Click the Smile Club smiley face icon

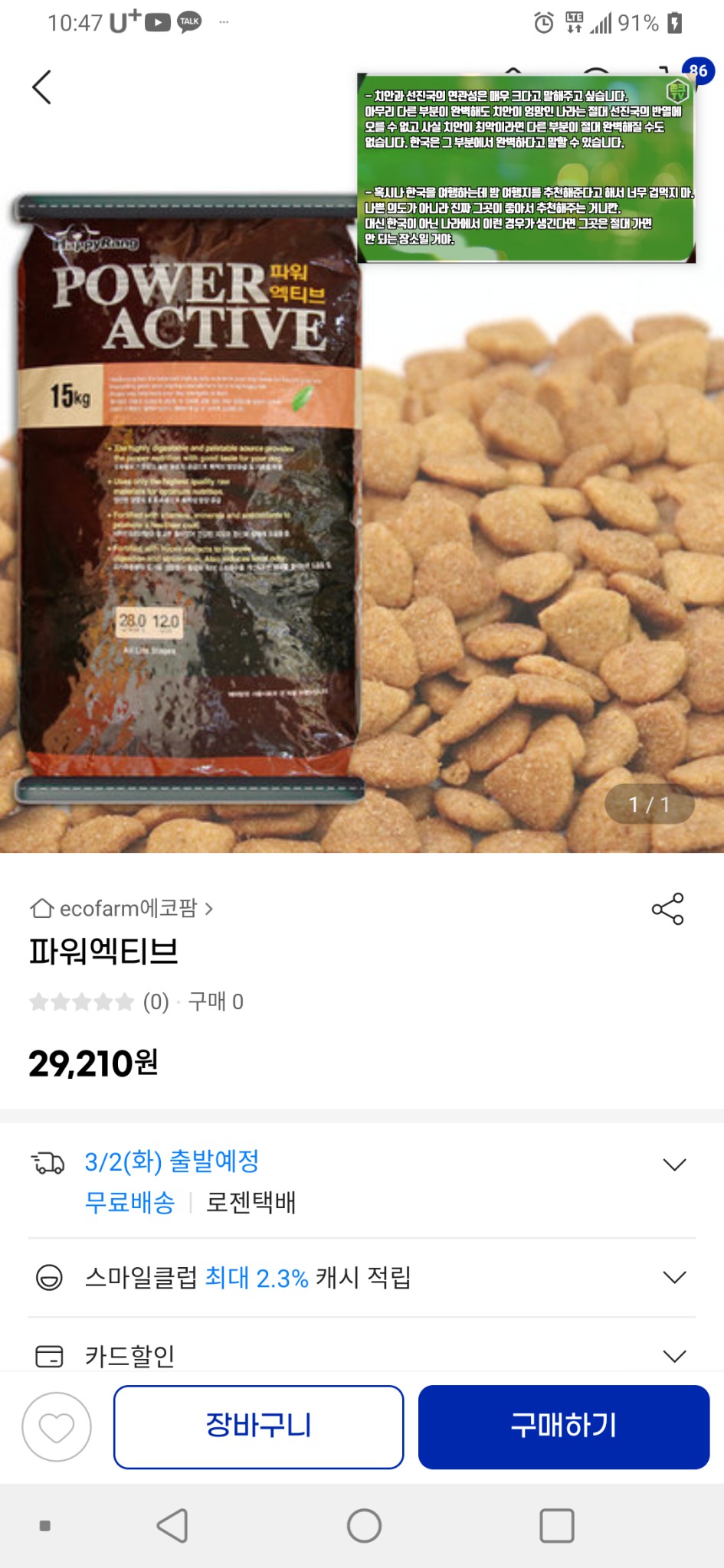coord(49,1276)
